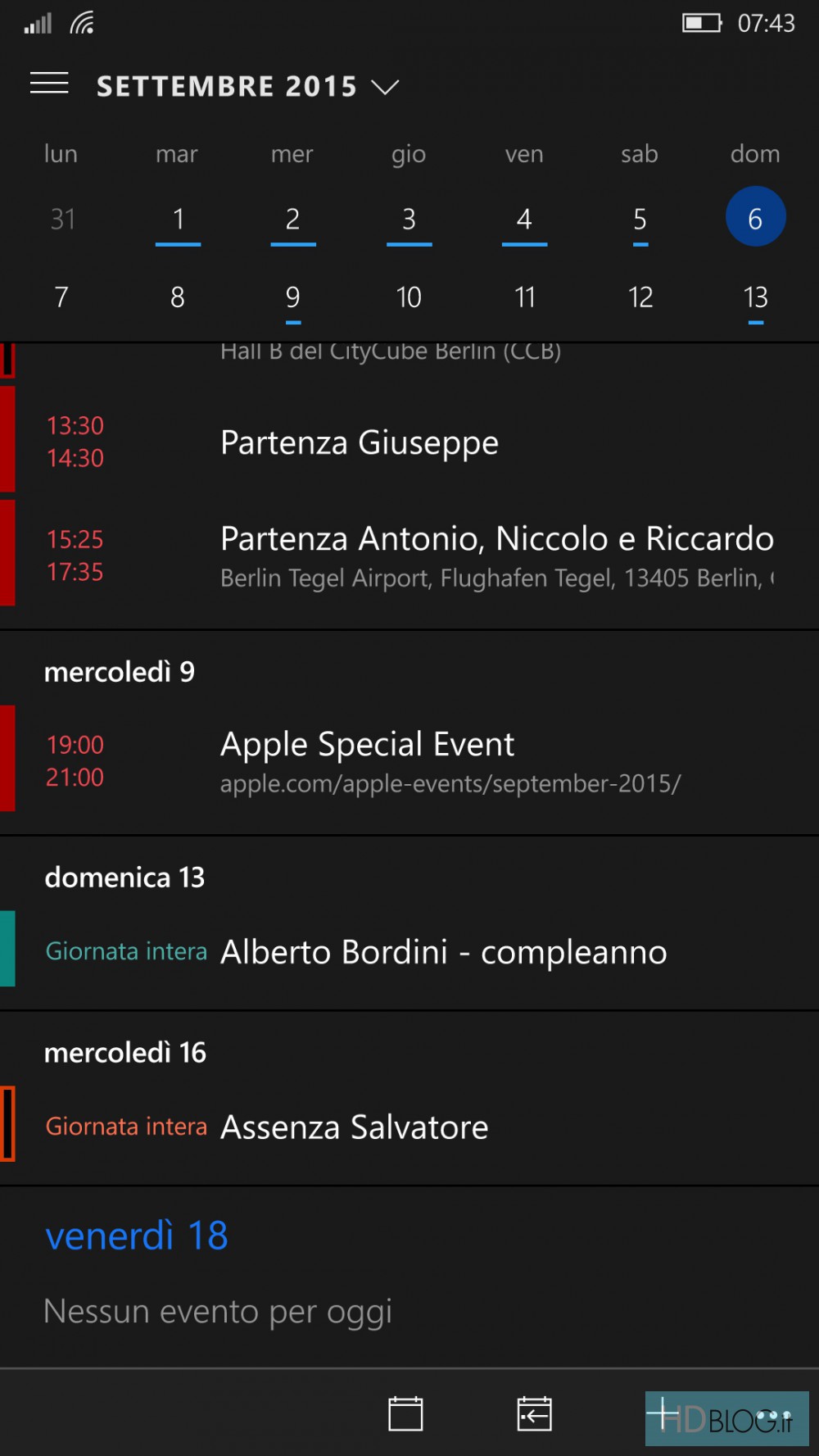Choose day 4 in the calendar
819x1456 pixels.
(x=524, y=220)
